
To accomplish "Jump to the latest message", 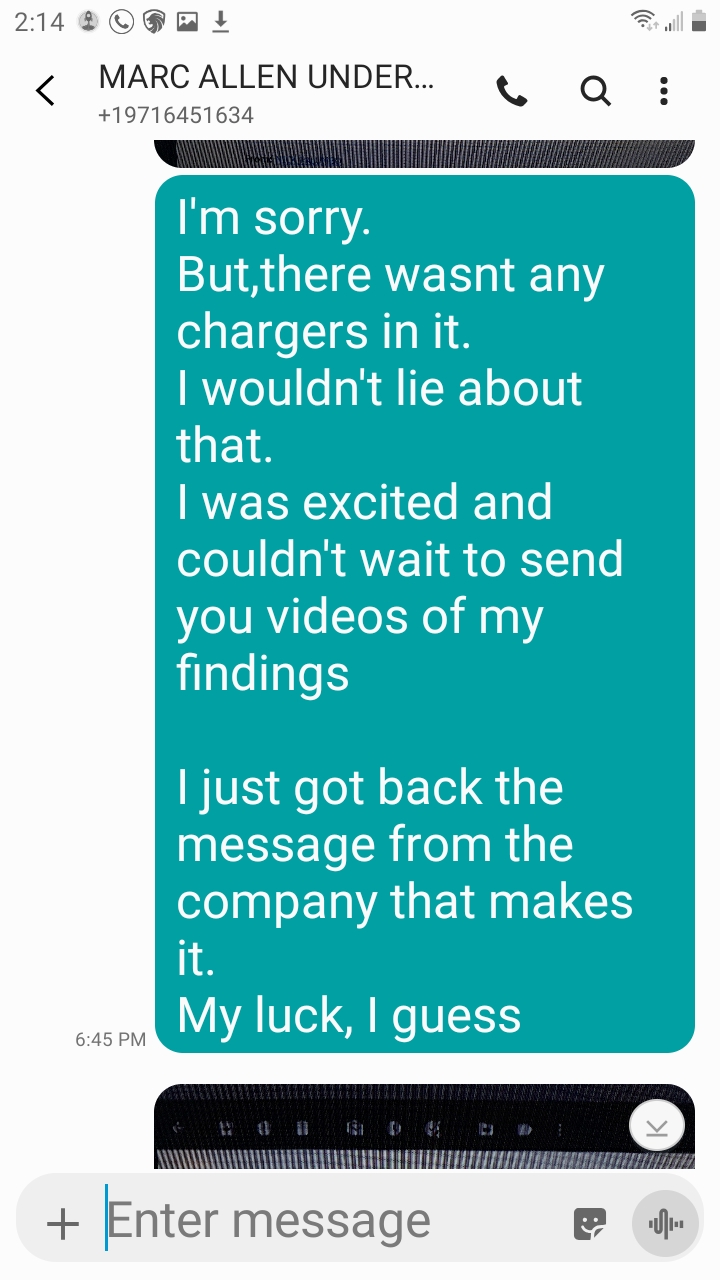I will pos(657,1127).
